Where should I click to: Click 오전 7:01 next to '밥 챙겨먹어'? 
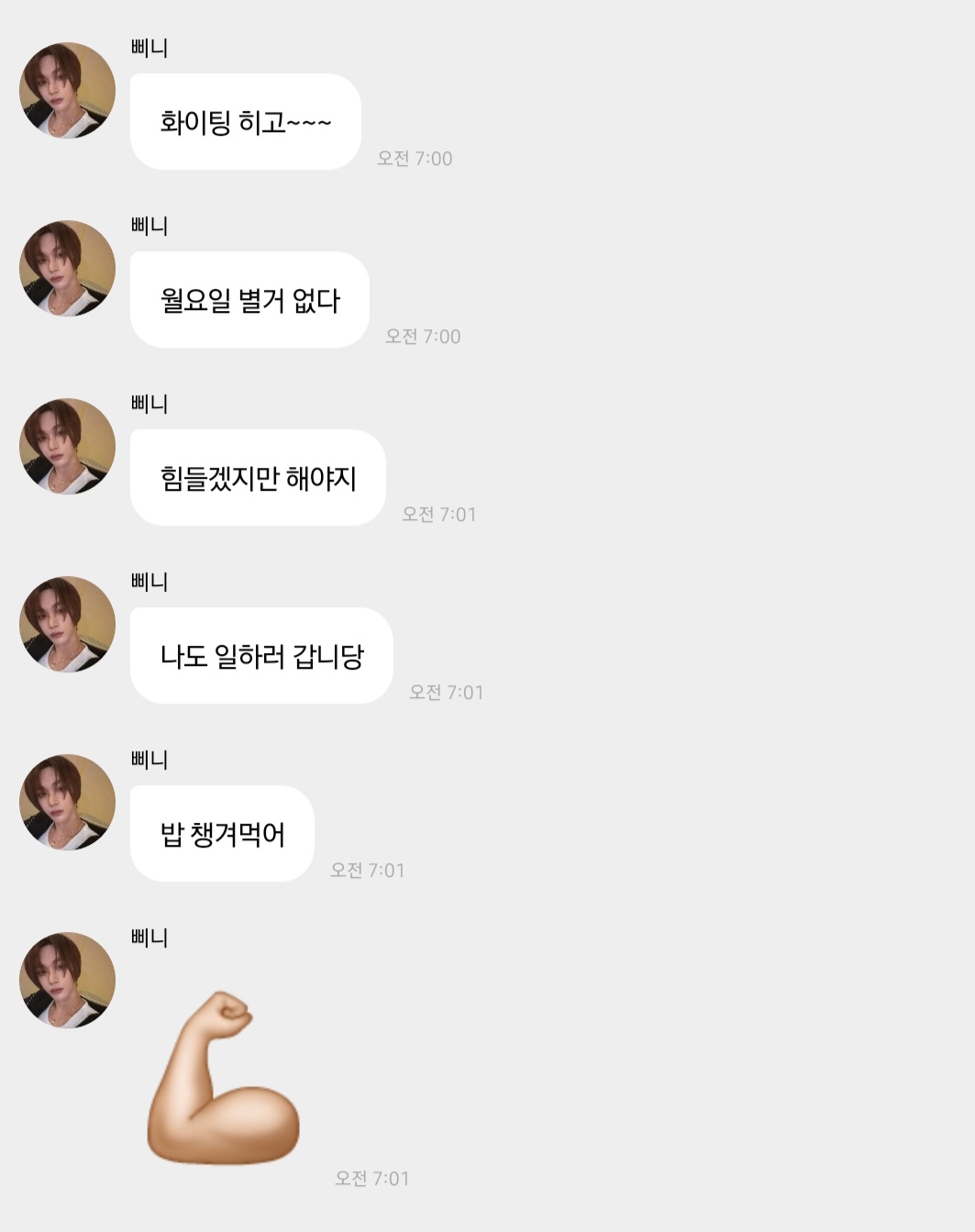pos(365,870)
